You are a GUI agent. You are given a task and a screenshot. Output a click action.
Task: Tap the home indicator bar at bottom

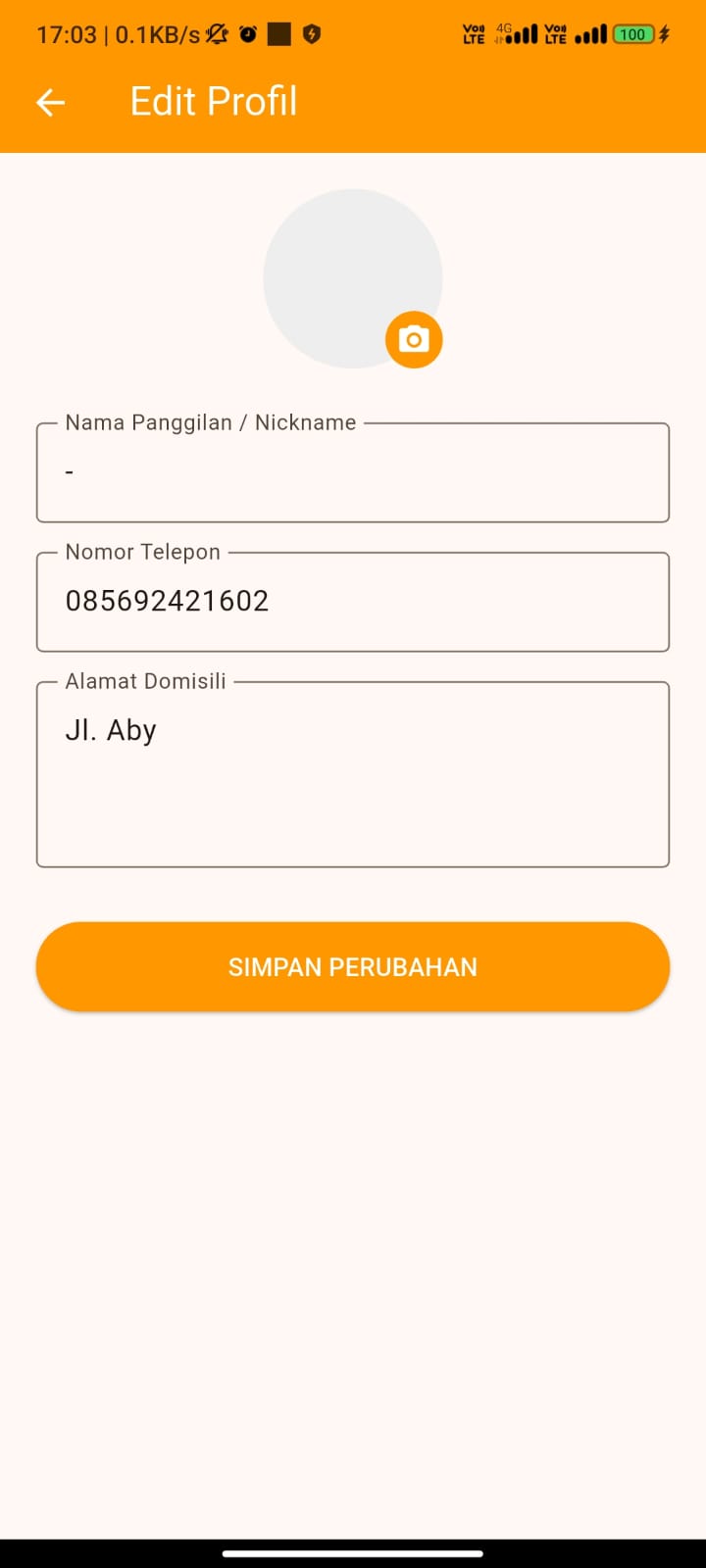coord(353,1553)
